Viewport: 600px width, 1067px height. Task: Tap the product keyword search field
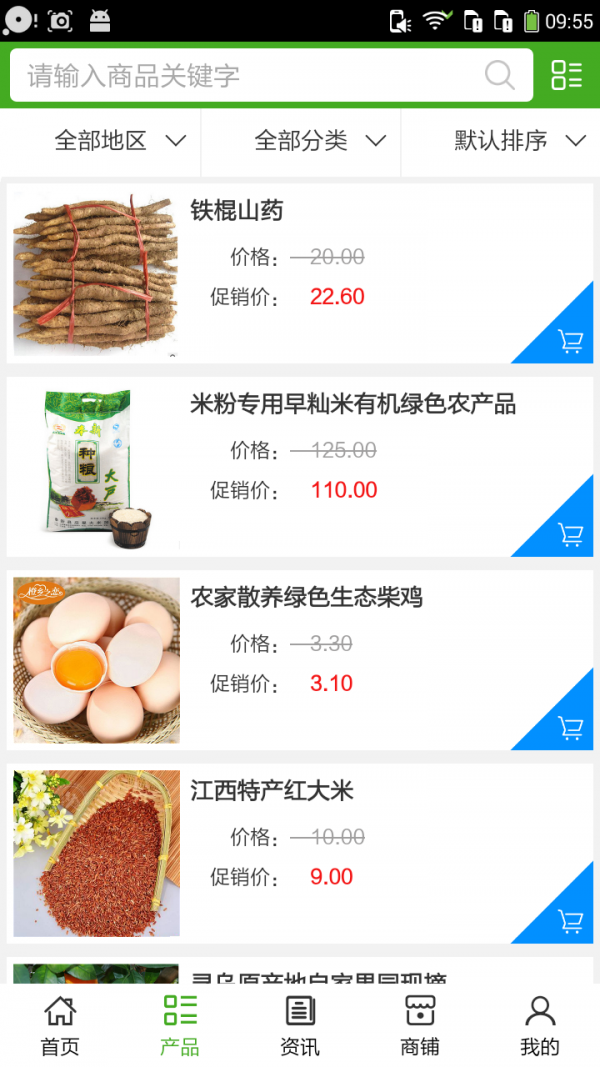250,76
